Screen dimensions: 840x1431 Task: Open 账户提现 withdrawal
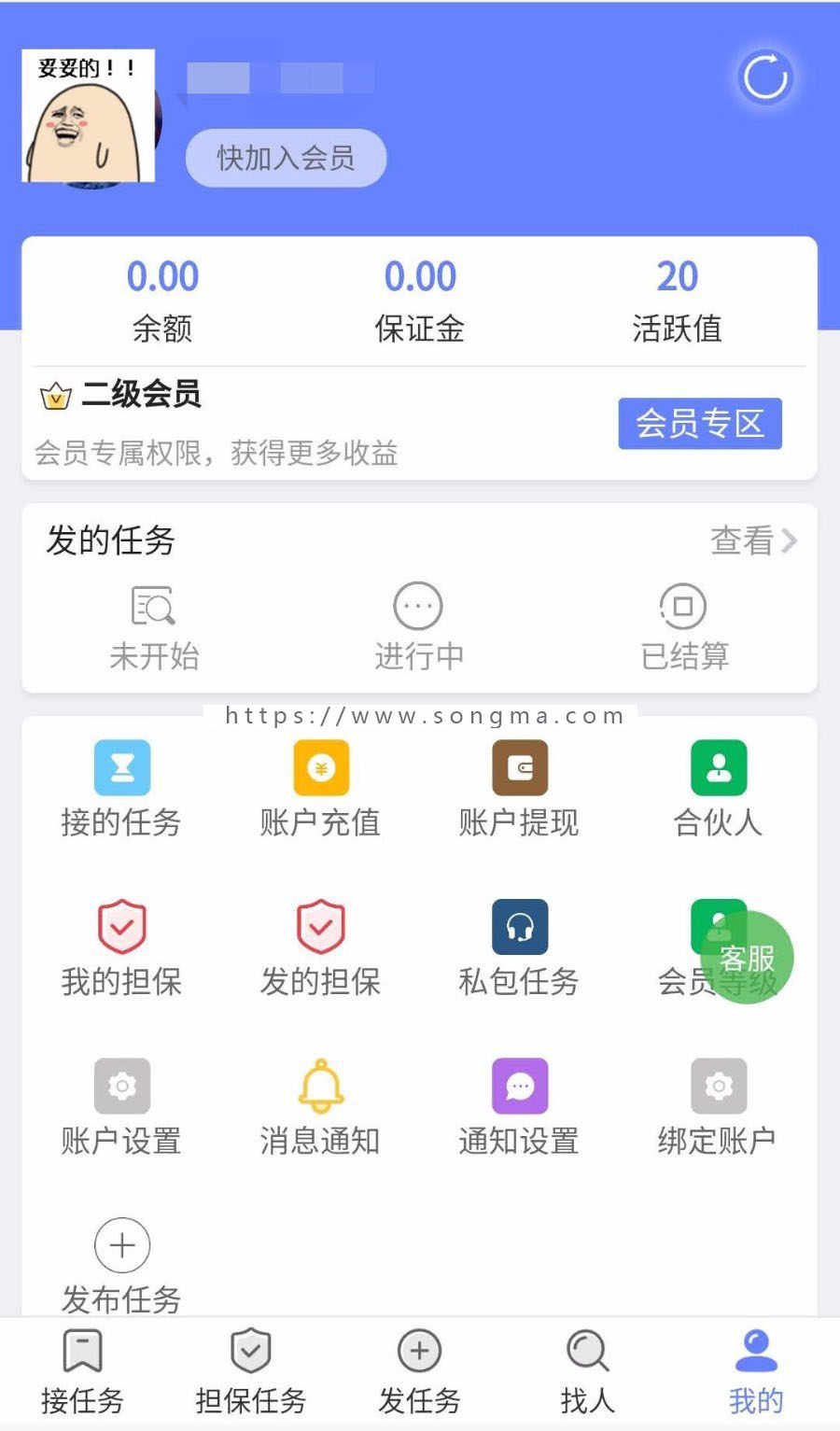tap(519, 789)
